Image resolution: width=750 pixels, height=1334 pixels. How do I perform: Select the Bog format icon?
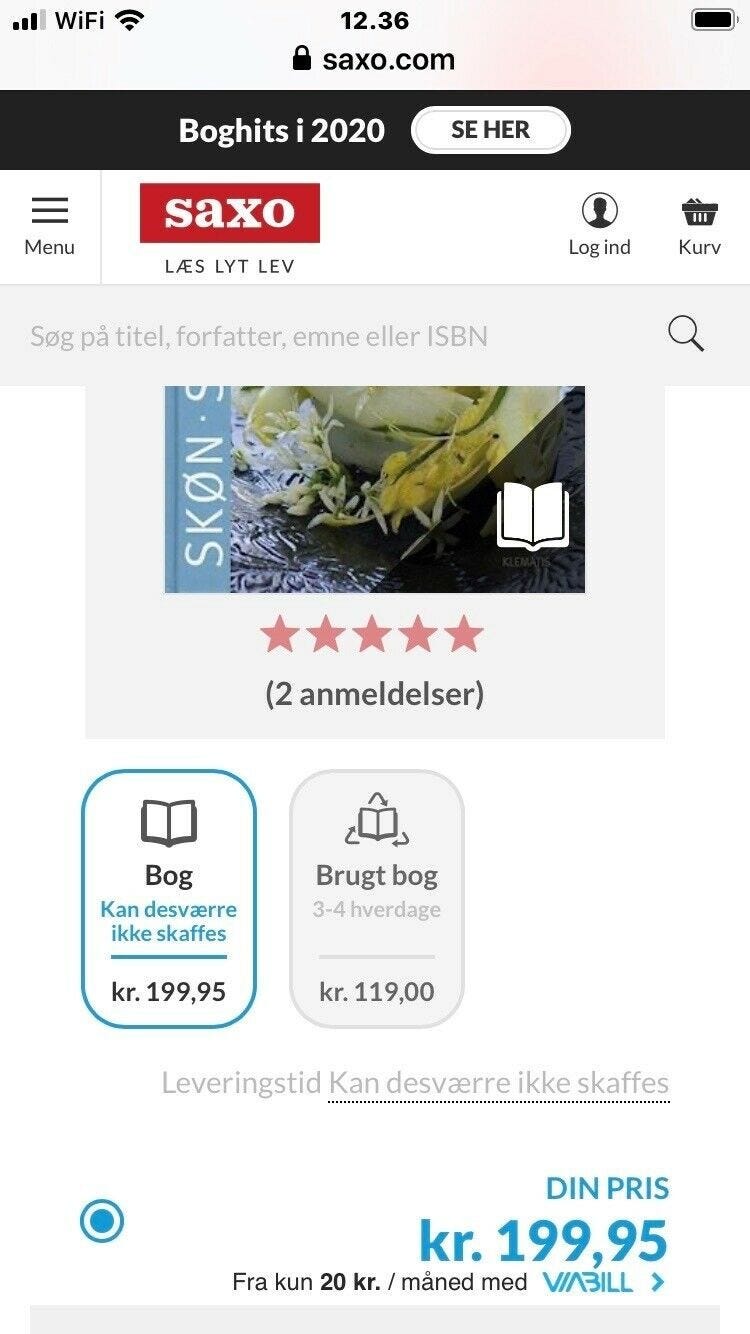[x=169, y=822]
